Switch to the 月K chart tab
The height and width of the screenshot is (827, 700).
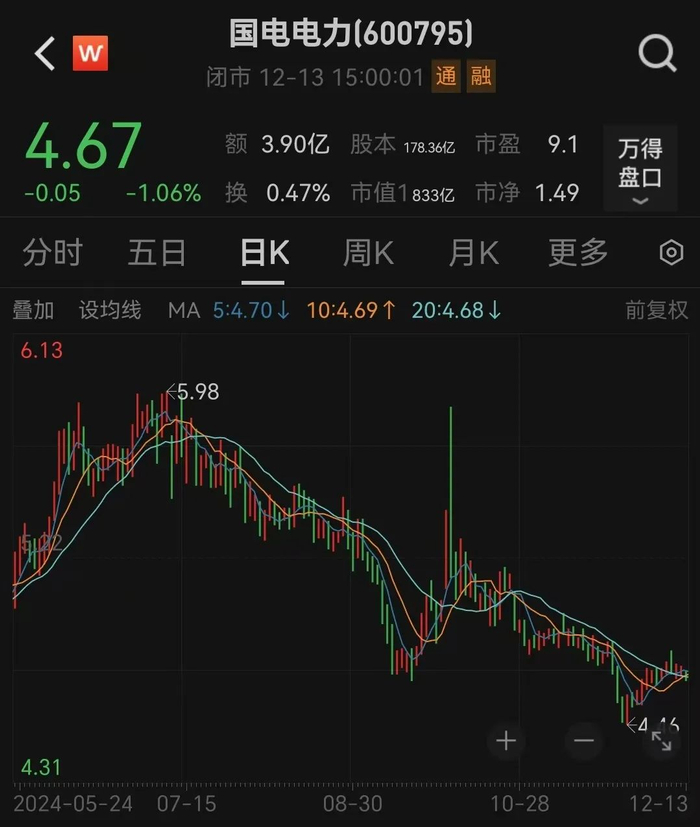(473, 253)
